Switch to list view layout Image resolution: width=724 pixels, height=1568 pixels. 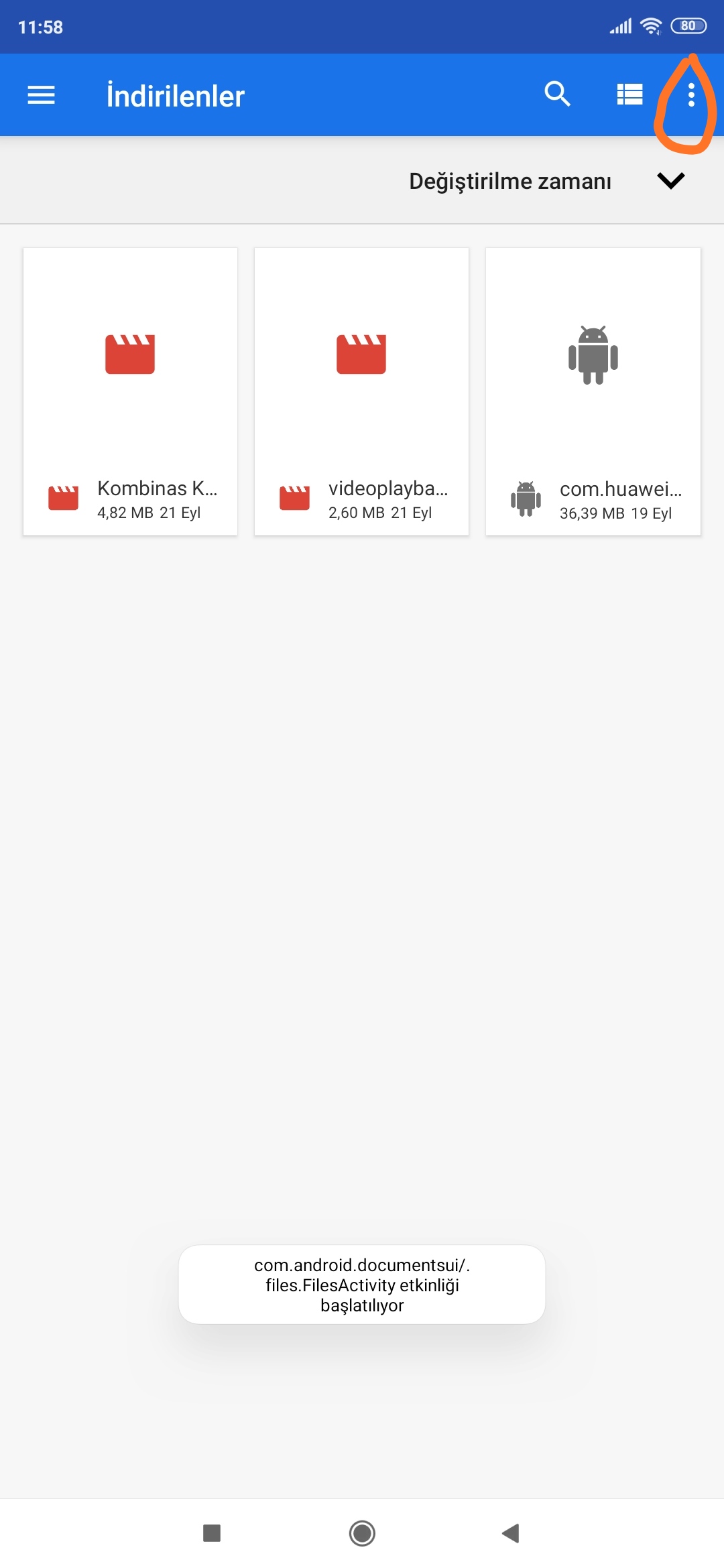coord(629,94)
